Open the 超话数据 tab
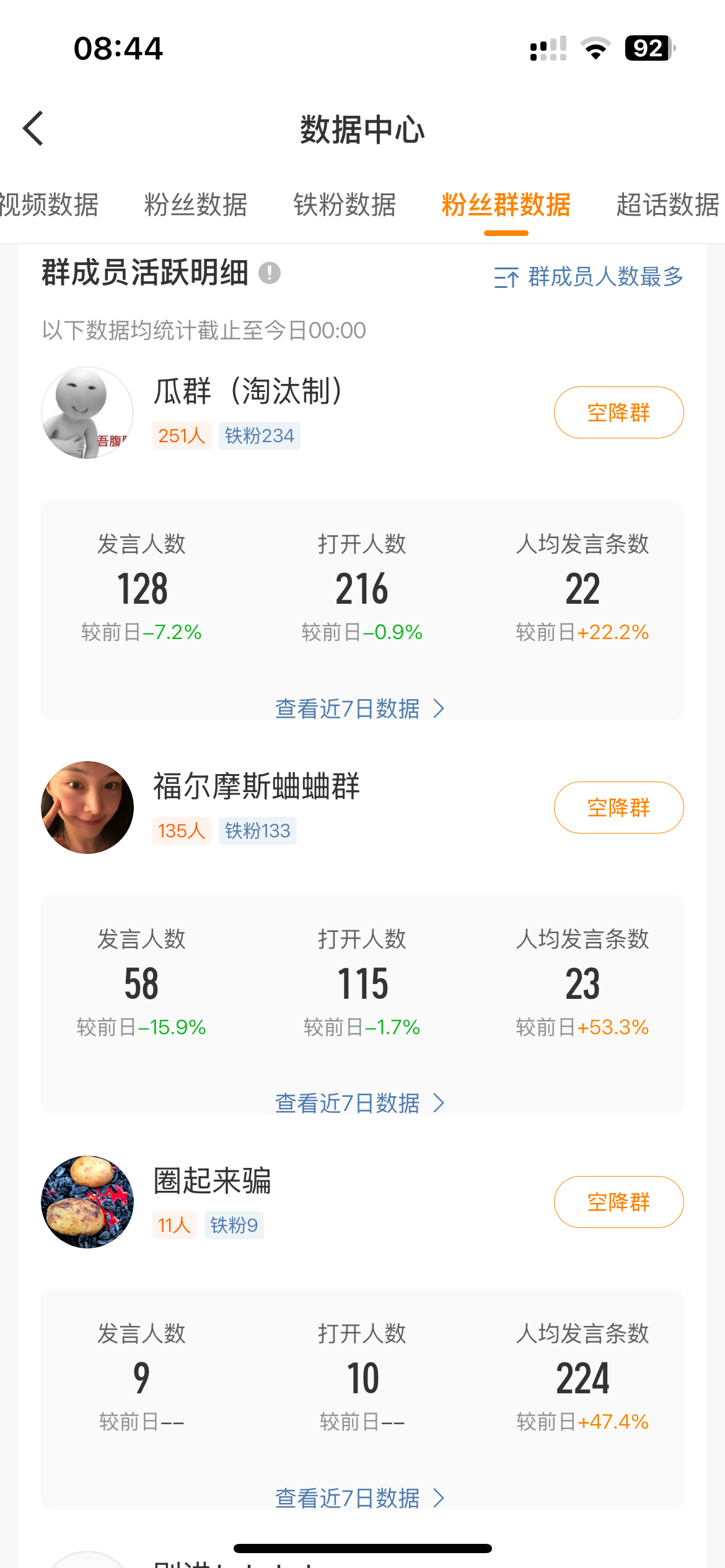The image size is (725, 1568). click(x=667, y=205)
